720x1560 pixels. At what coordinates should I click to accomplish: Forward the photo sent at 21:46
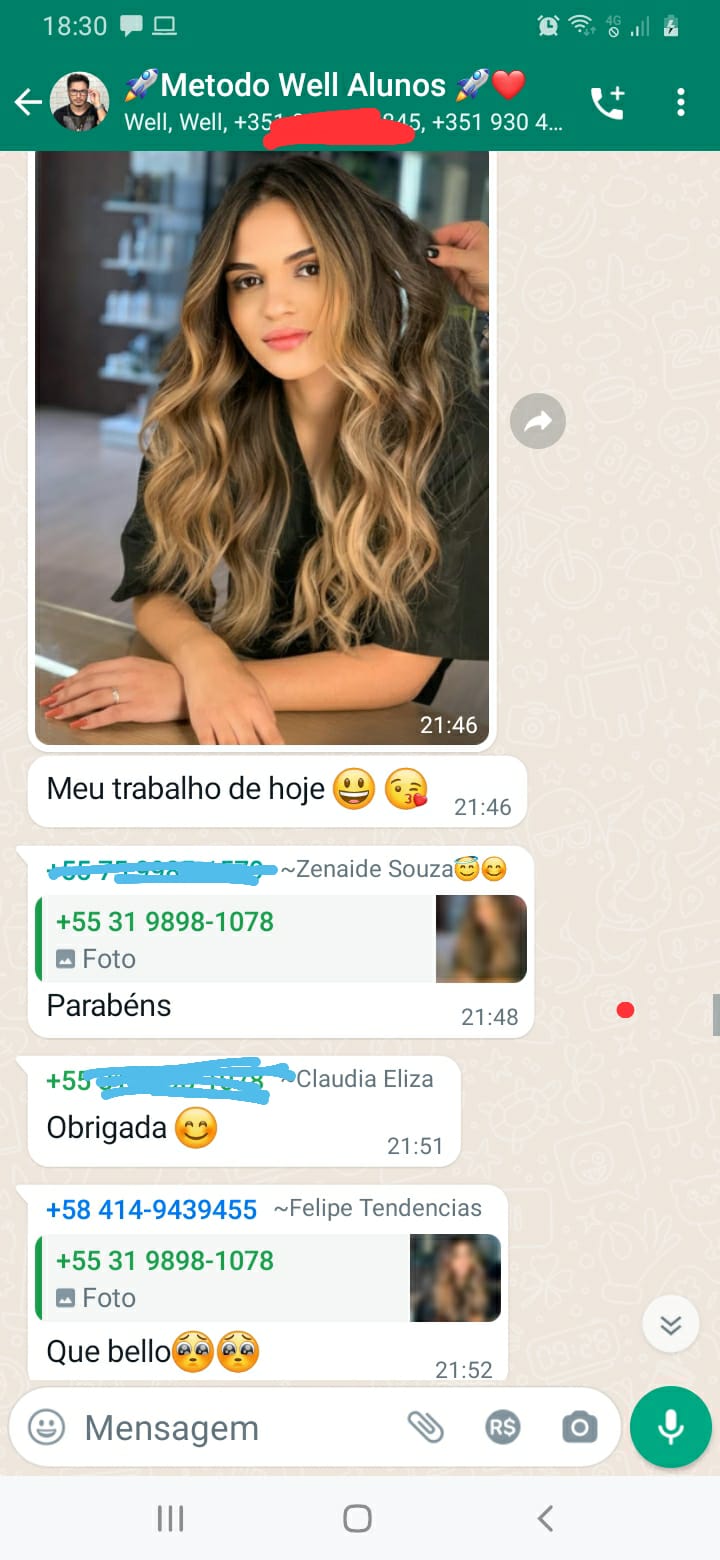pos(538,421)
